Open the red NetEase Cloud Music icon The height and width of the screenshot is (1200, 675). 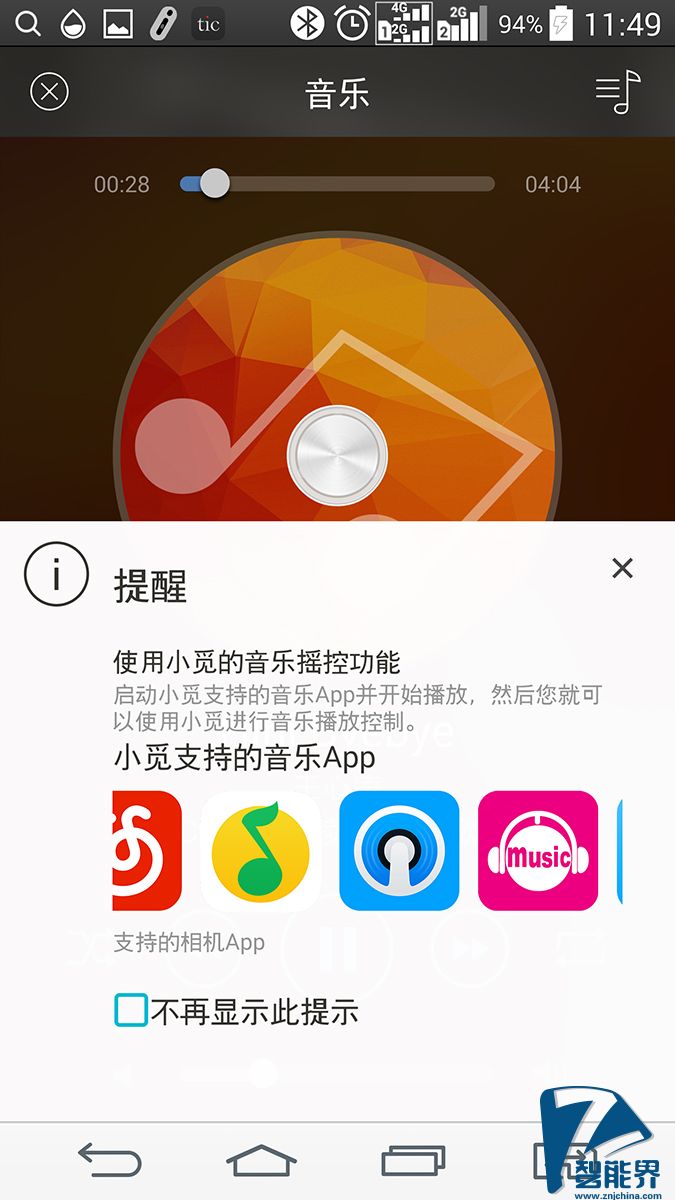(147, 851)
